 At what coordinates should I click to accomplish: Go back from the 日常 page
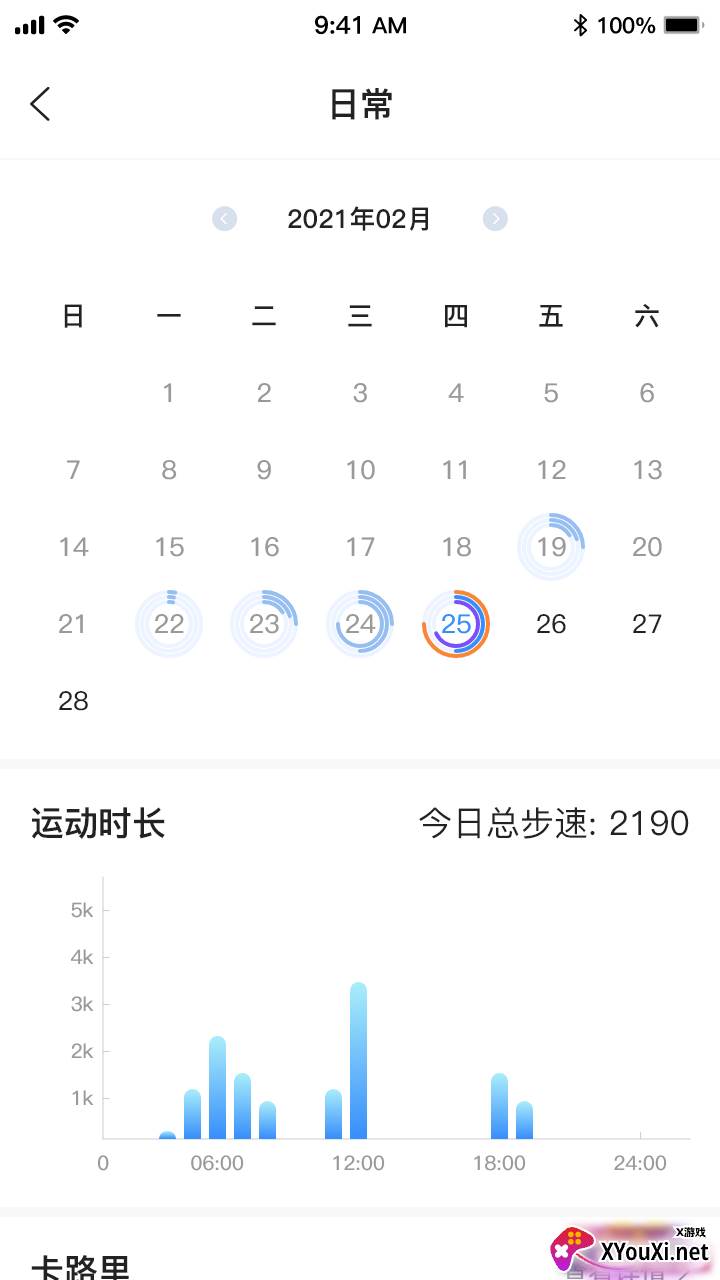click(40, 104)
